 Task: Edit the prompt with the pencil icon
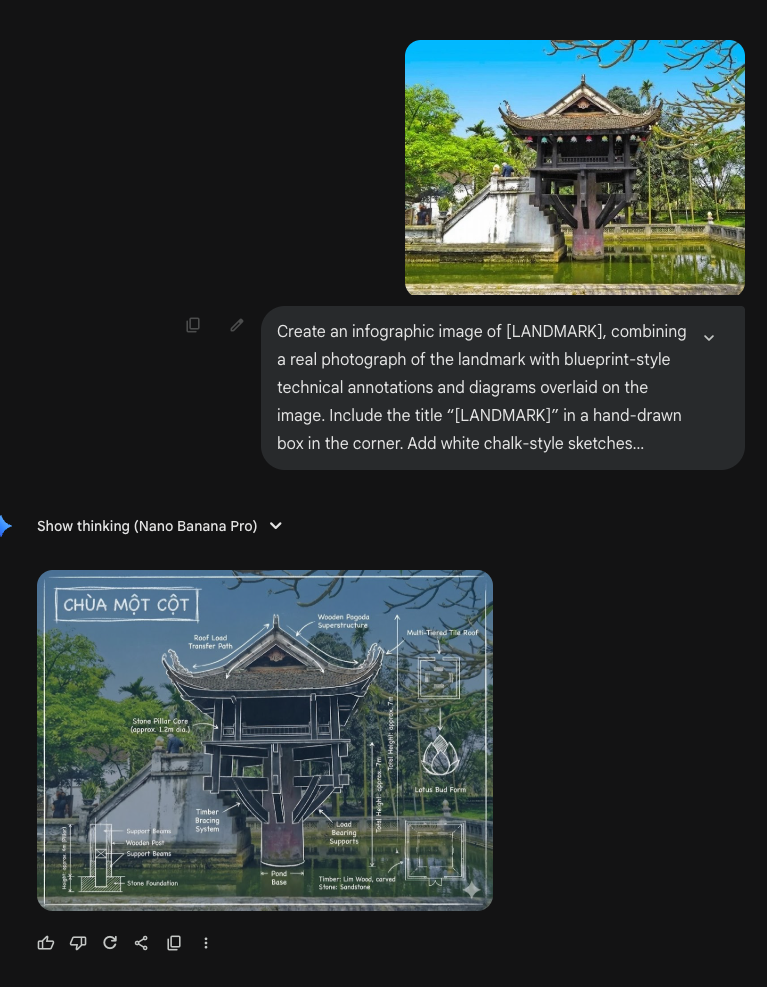(x=237, y=325)
